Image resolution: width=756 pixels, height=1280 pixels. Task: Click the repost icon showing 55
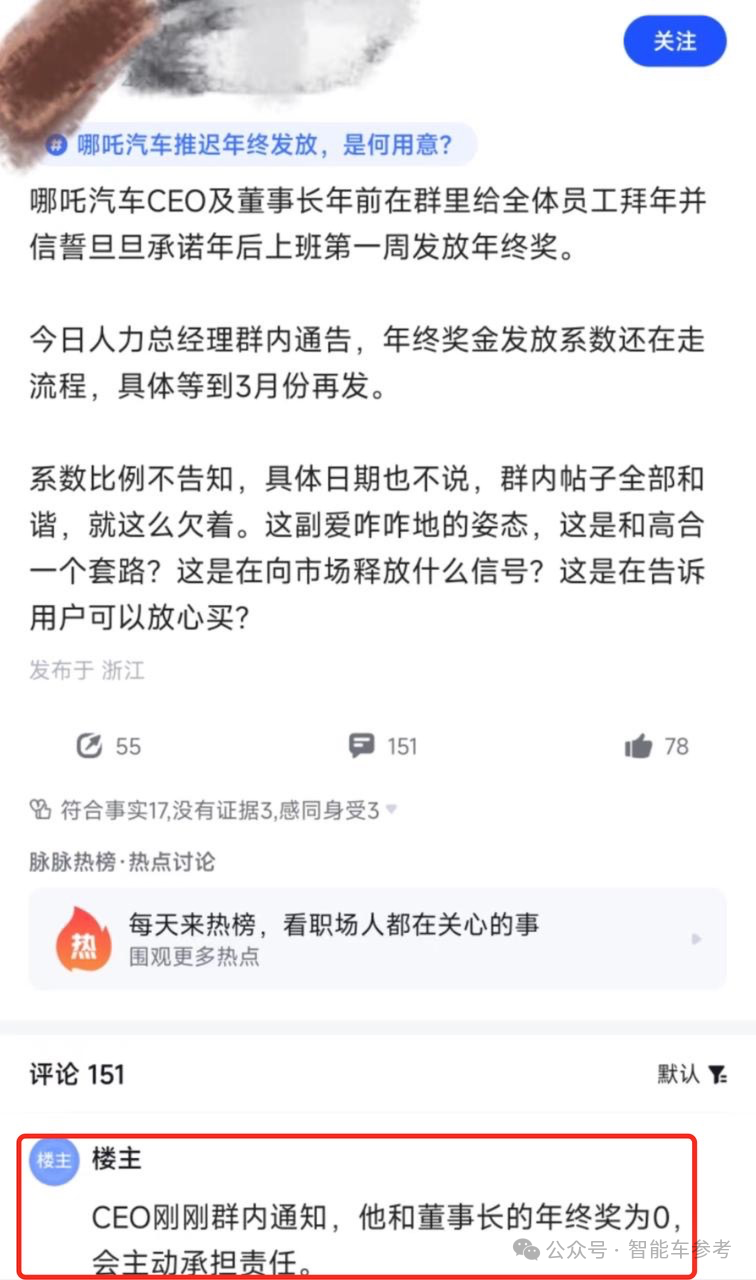[88, 745]
